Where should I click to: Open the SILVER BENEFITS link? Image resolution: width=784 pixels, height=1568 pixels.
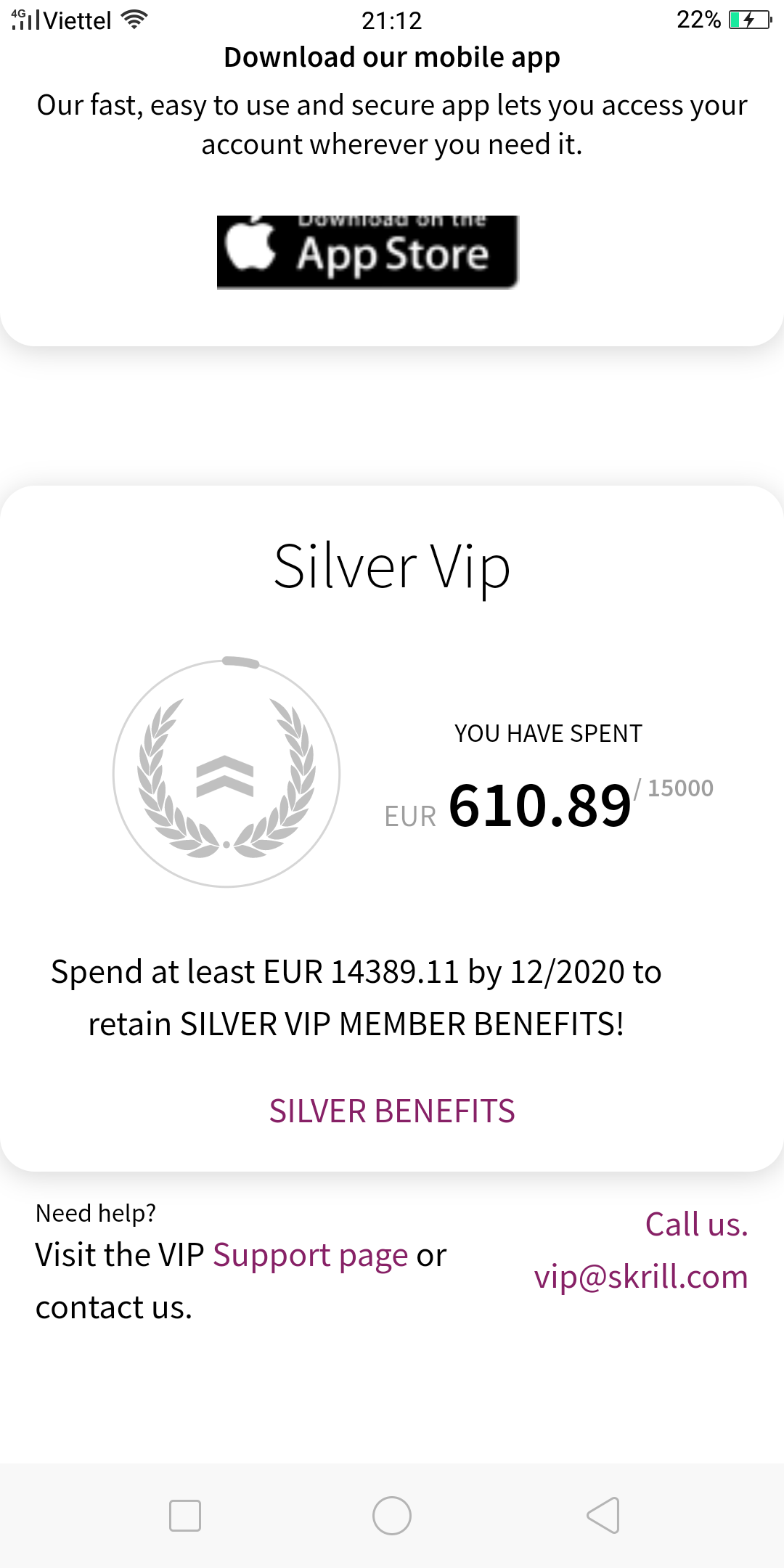(x=392, y=1111)
